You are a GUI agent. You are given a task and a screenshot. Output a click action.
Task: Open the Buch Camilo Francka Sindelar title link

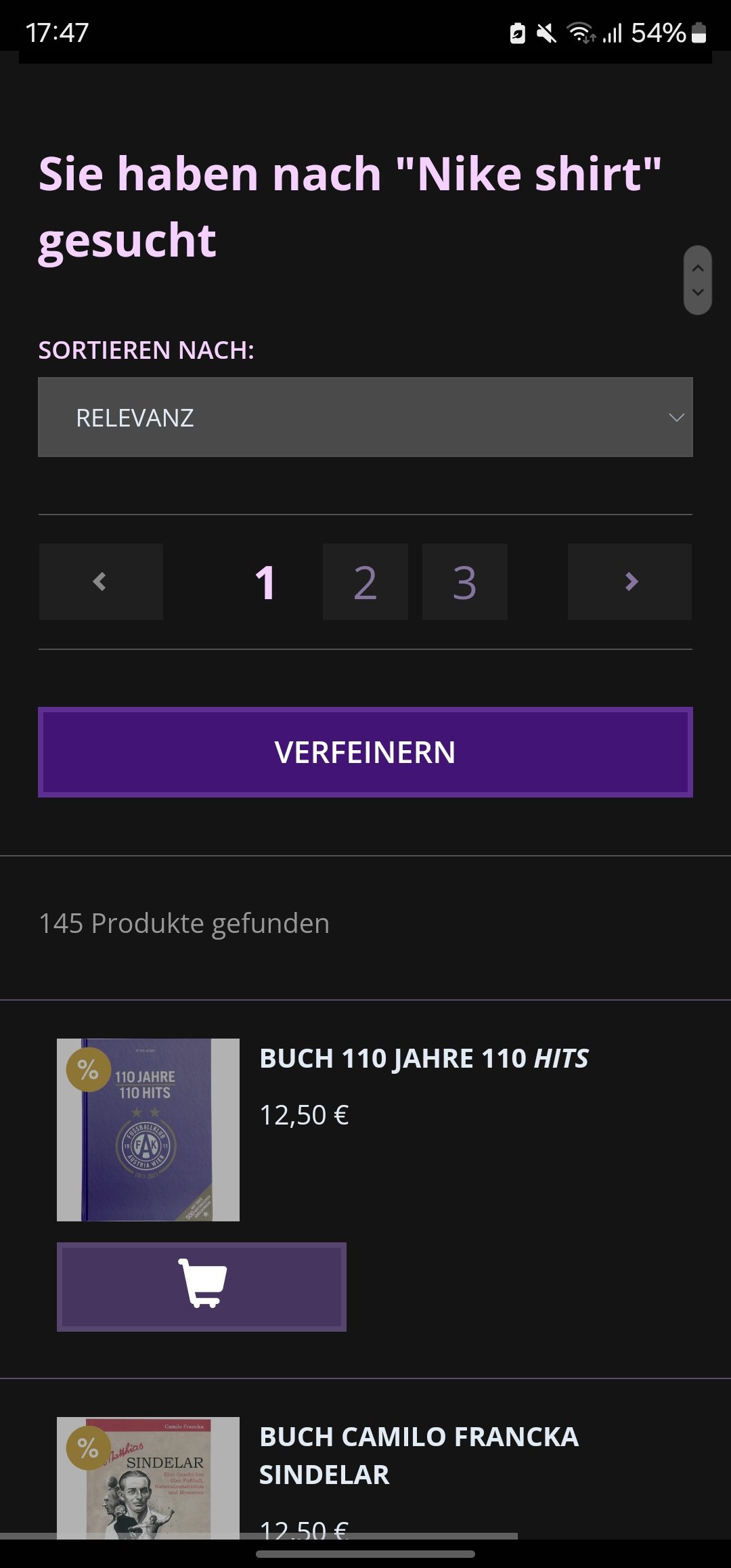coord(419,1456)
